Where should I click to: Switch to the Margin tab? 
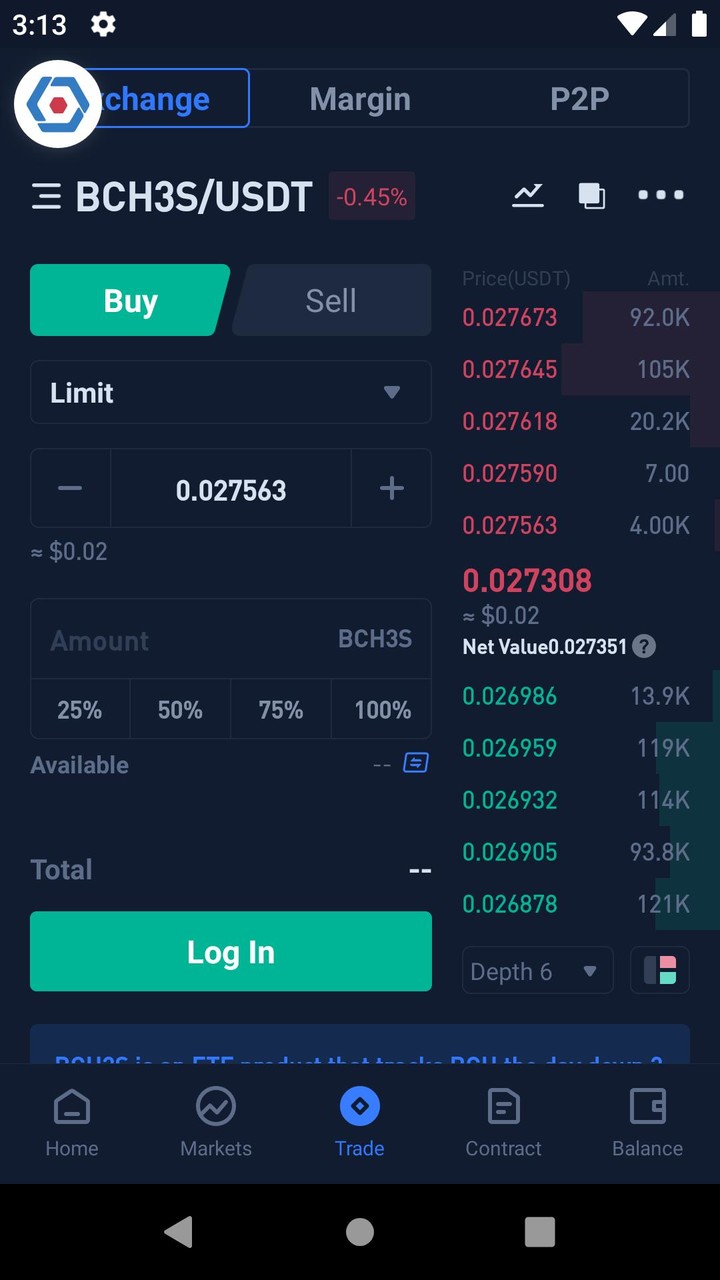coord(360,99)
